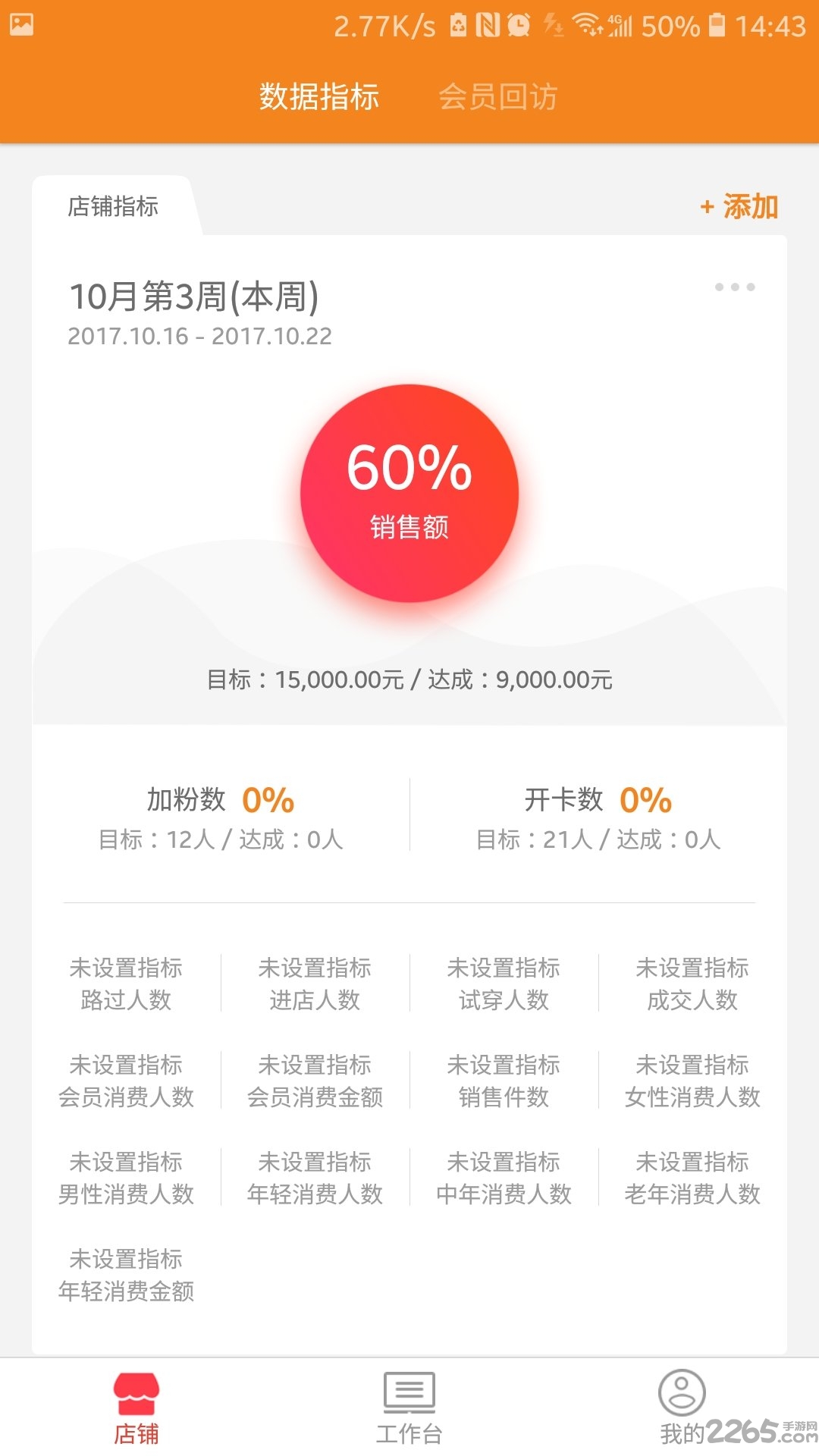Go to the 工作台 tab
819x1456 pixels.
(x=409, y=1407)
